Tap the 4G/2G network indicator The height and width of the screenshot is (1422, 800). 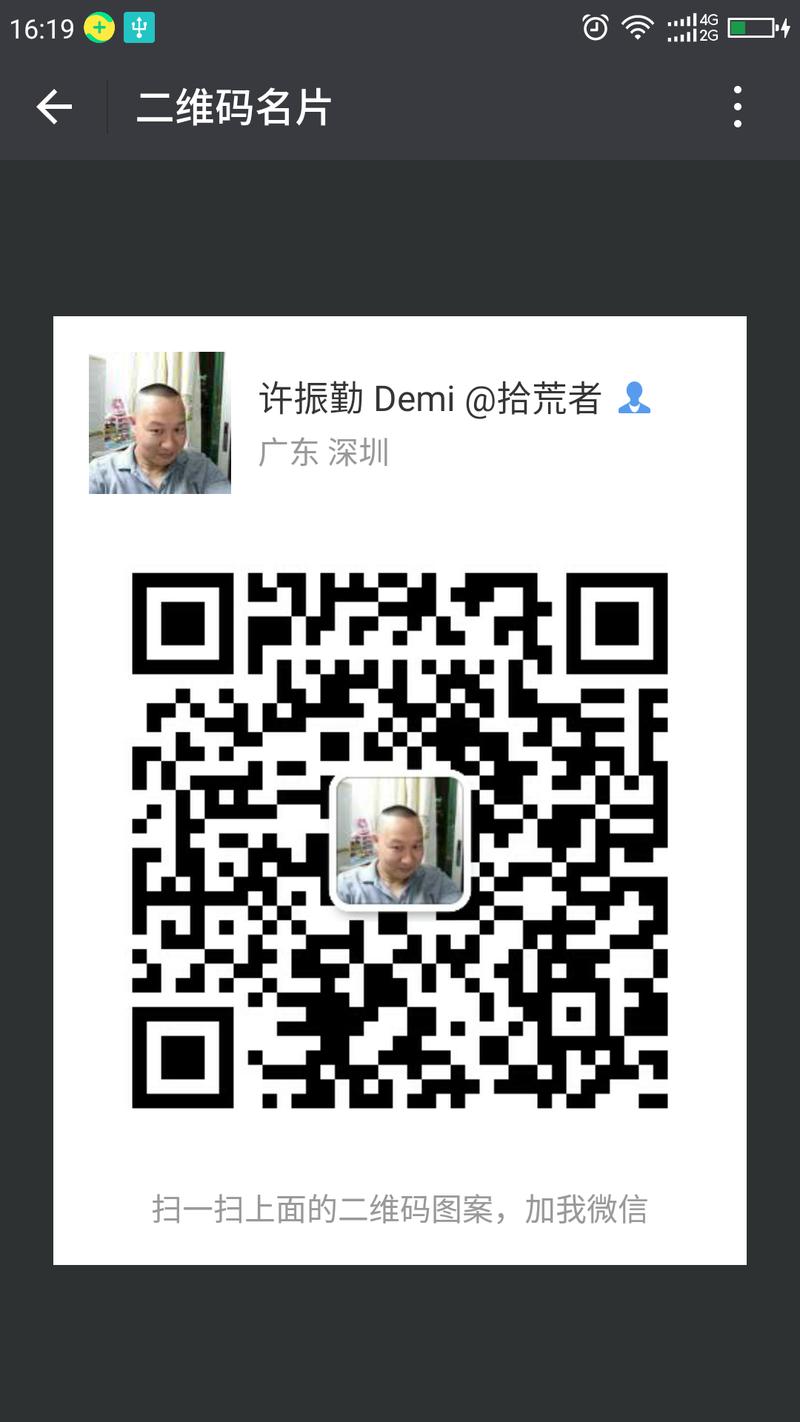click(x=710, y=29)
